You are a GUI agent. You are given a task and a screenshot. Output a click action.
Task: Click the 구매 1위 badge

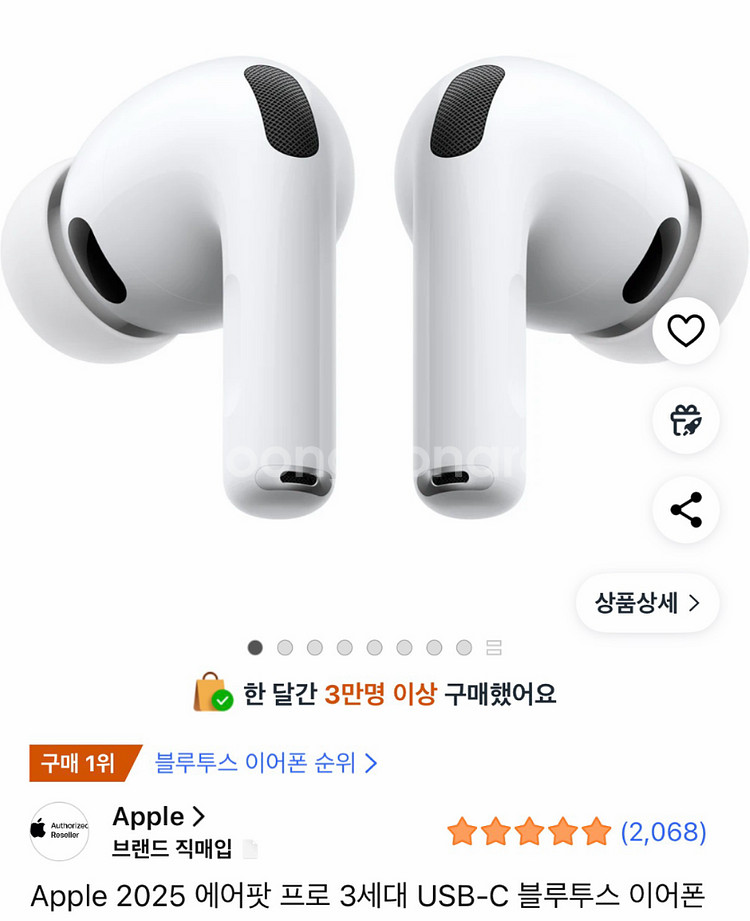pos(85,761)
